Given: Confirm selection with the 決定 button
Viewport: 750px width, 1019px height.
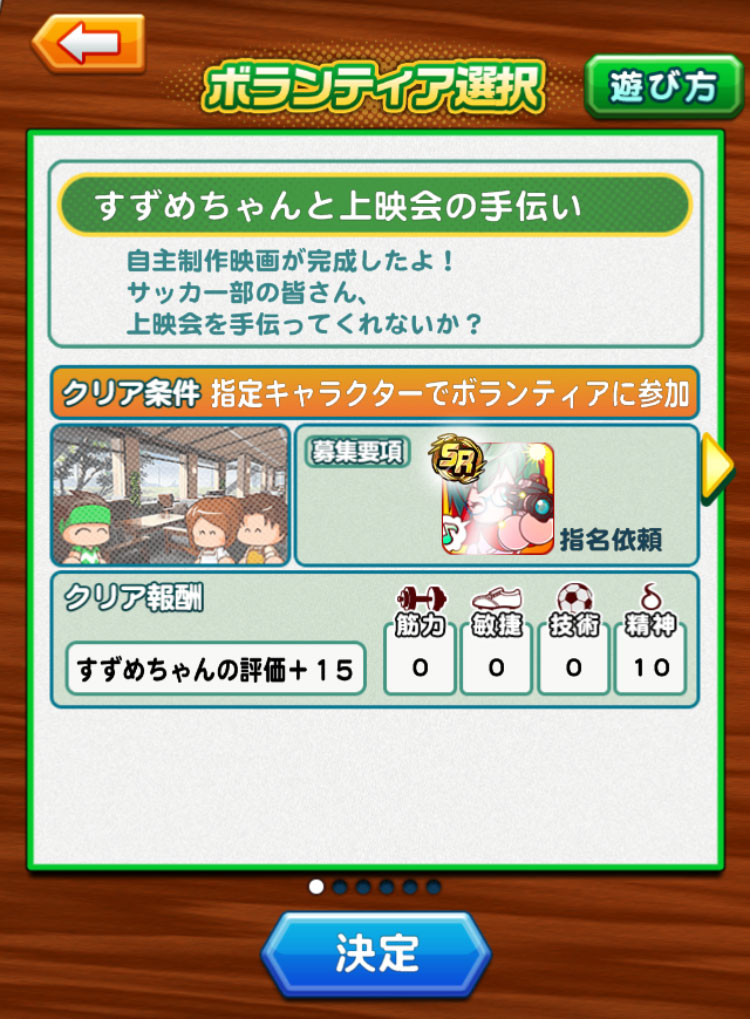Looking at the screenshot, I should point(376,954).
